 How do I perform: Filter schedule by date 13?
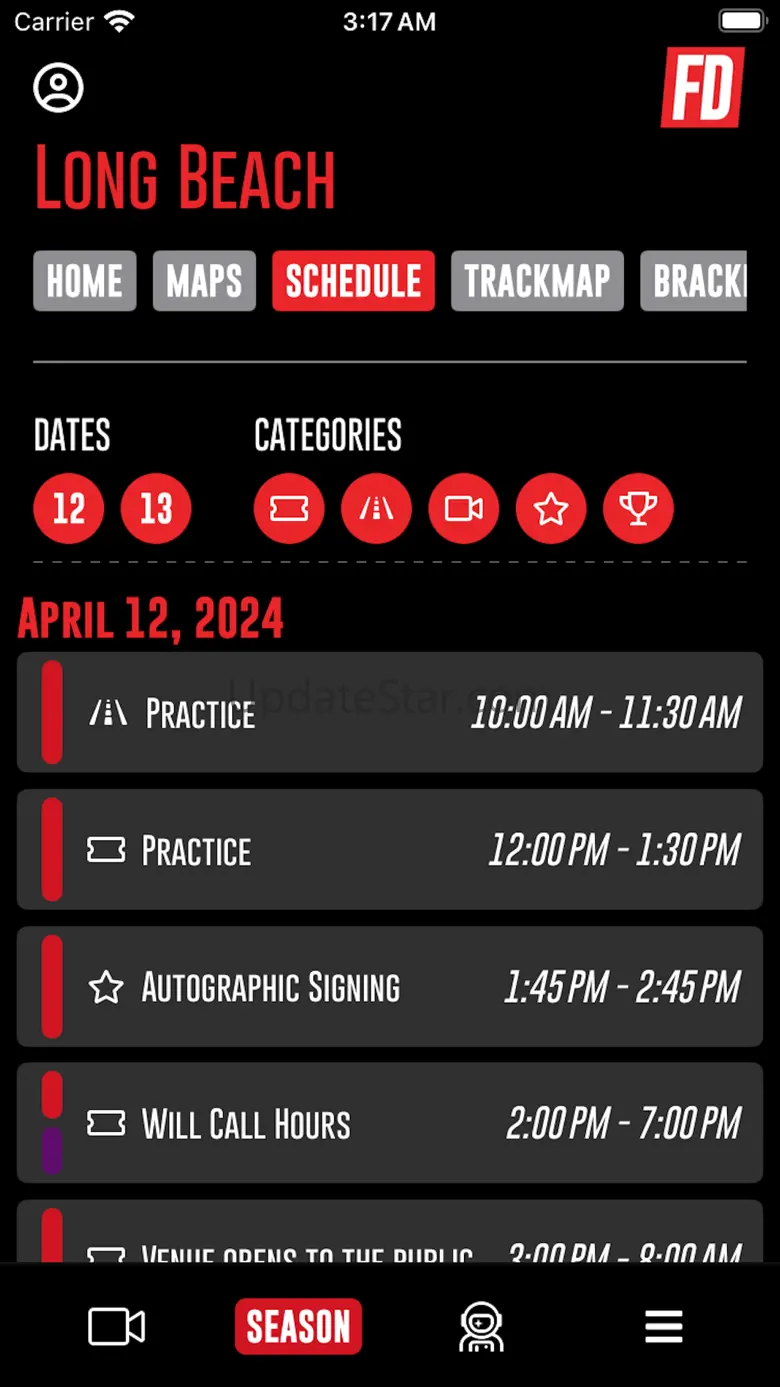[156, 509]
